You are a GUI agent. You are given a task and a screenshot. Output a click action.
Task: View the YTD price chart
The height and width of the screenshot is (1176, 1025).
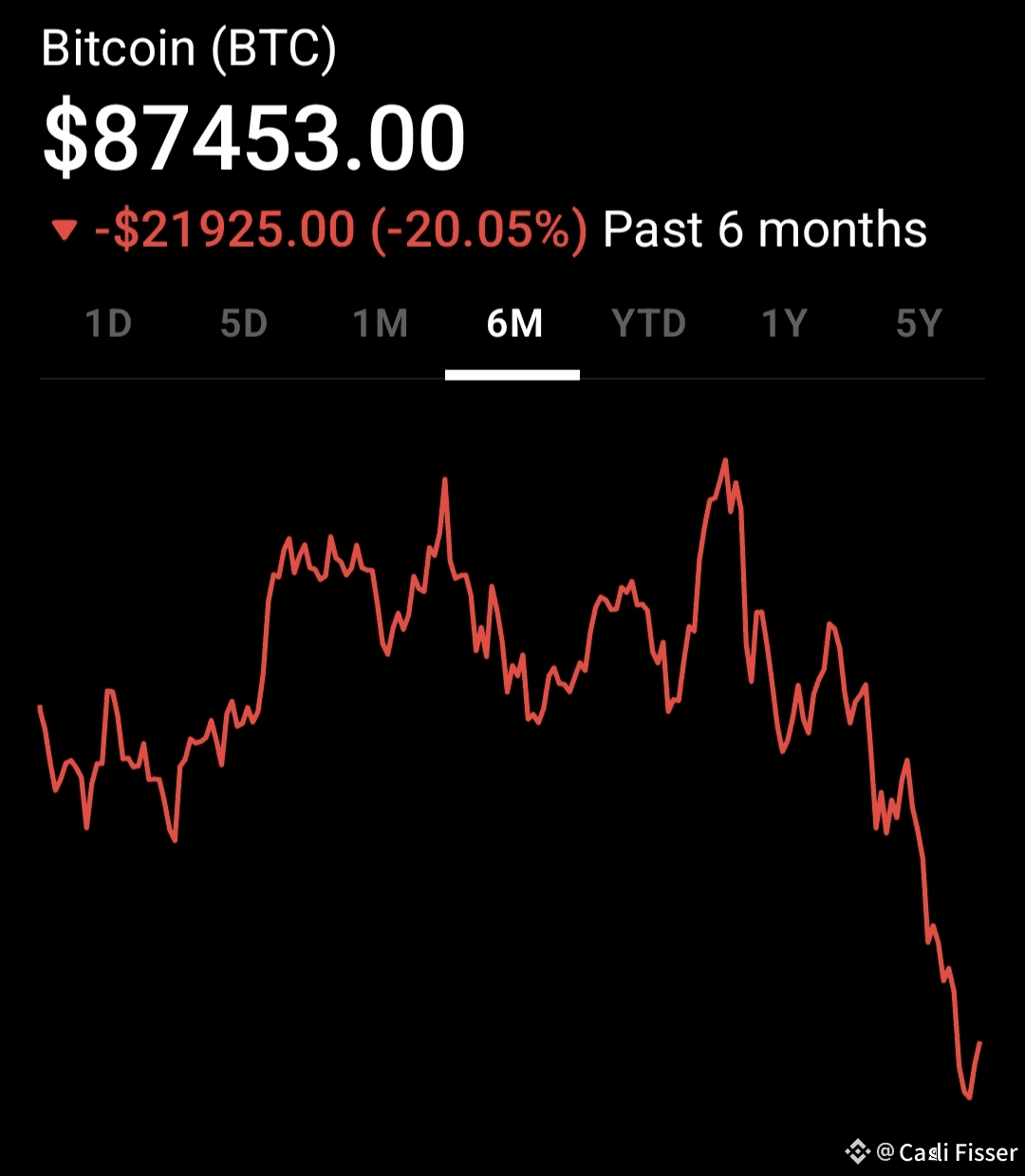tap(648, 325)
